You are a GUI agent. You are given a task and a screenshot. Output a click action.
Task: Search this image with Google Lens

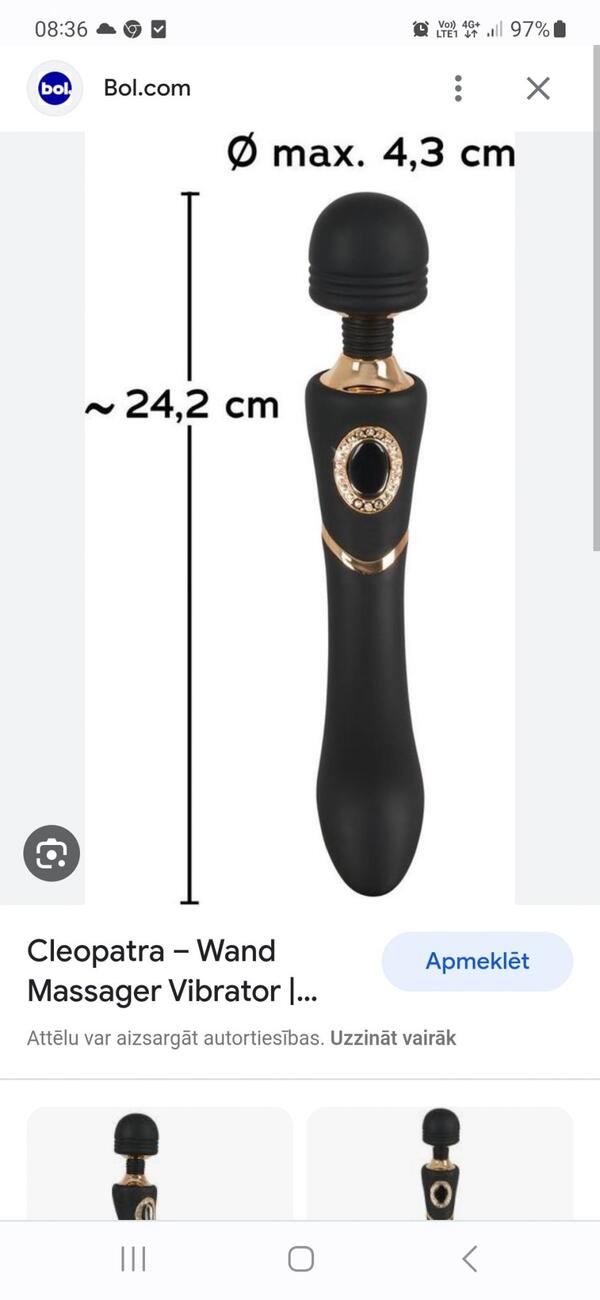(51, 853)
